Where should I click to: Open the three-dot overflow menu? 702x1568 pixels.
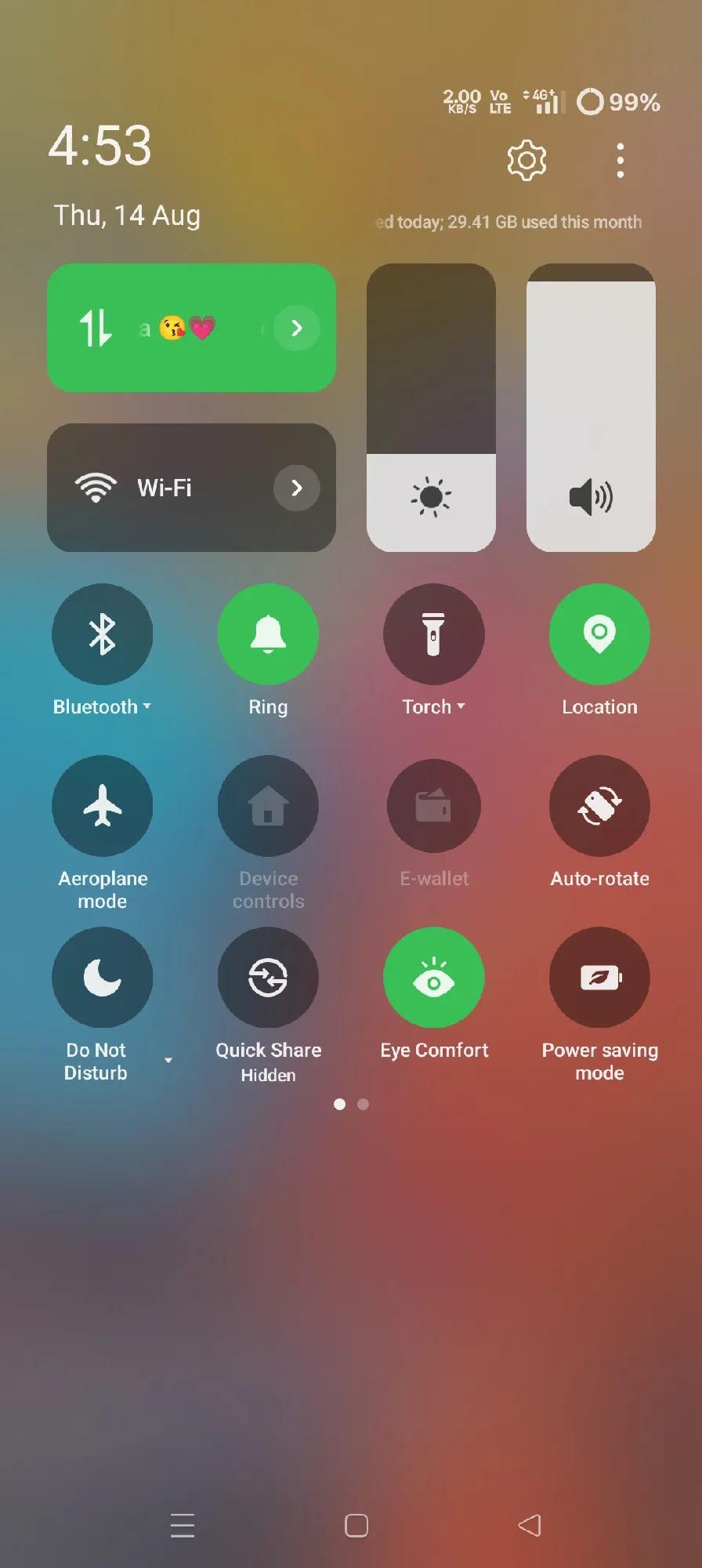coord(620,161)
